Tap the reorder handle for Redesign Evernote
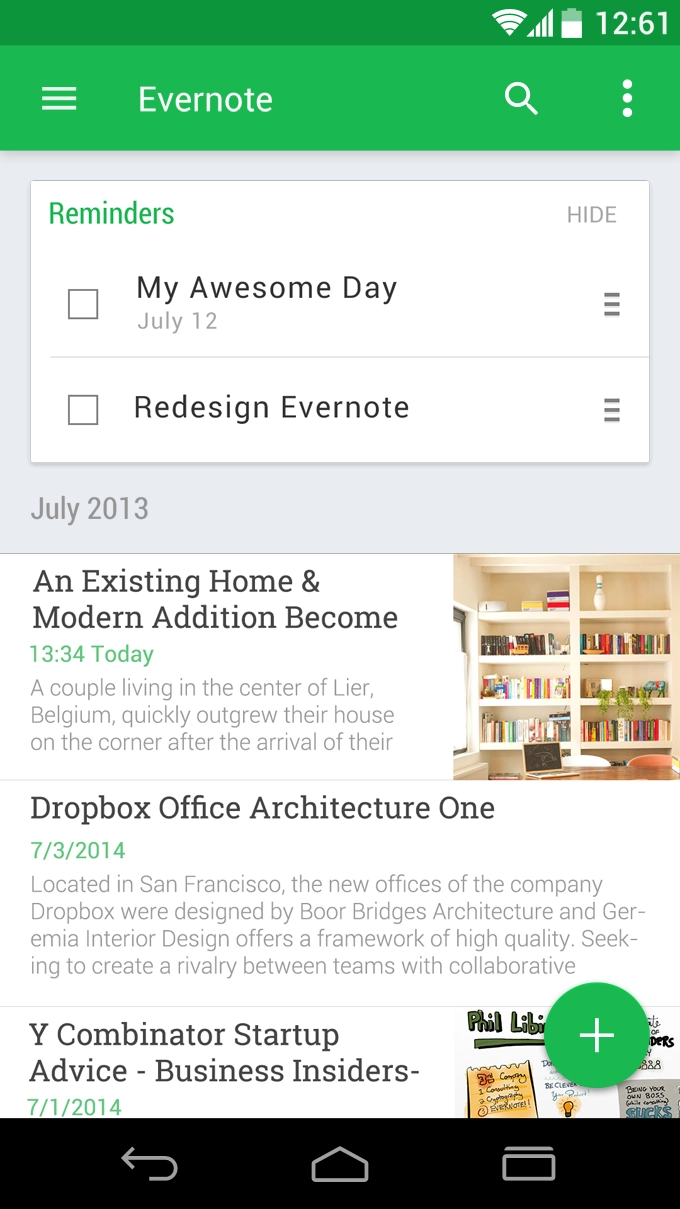 click(x=612, y=410)
